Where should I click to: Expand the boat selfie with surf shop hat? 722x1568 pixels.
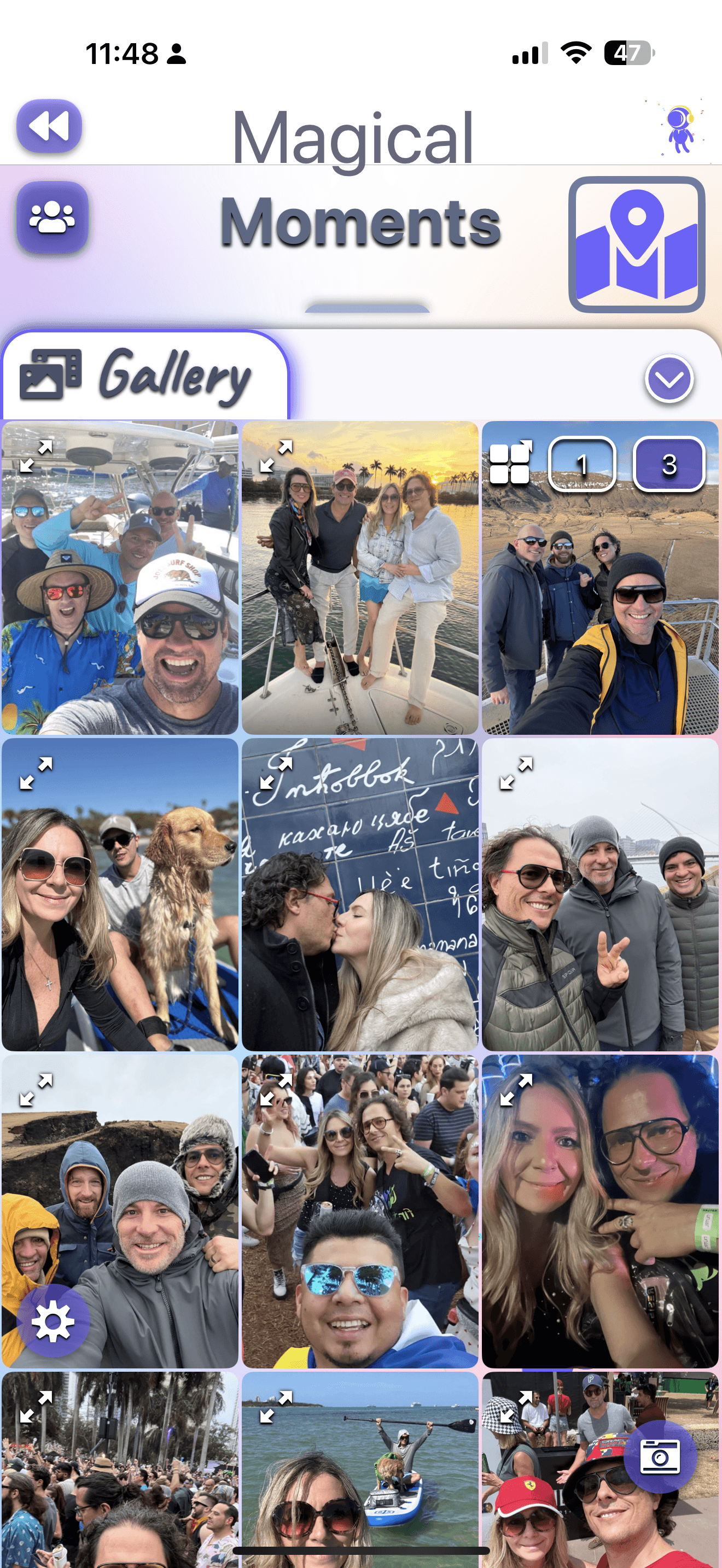pos(36,457)
